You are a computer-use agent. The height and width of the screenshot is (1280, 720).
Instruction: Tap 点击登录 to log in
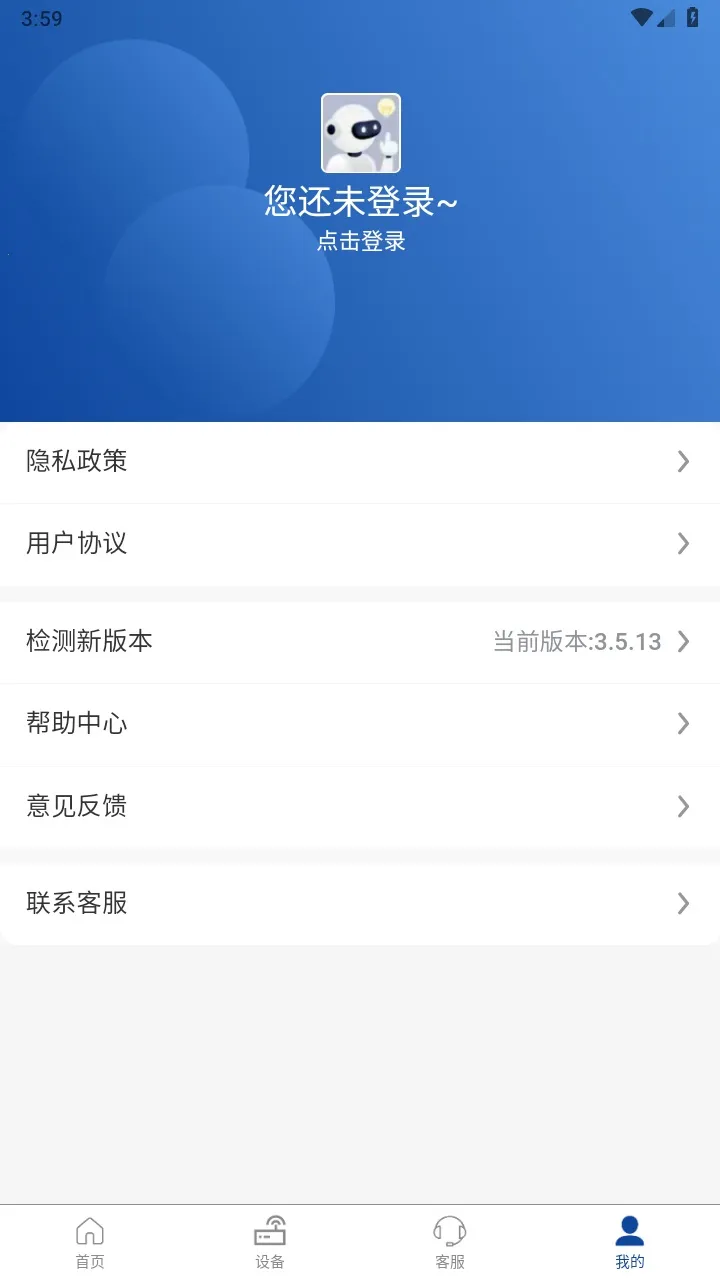point(361,241)
